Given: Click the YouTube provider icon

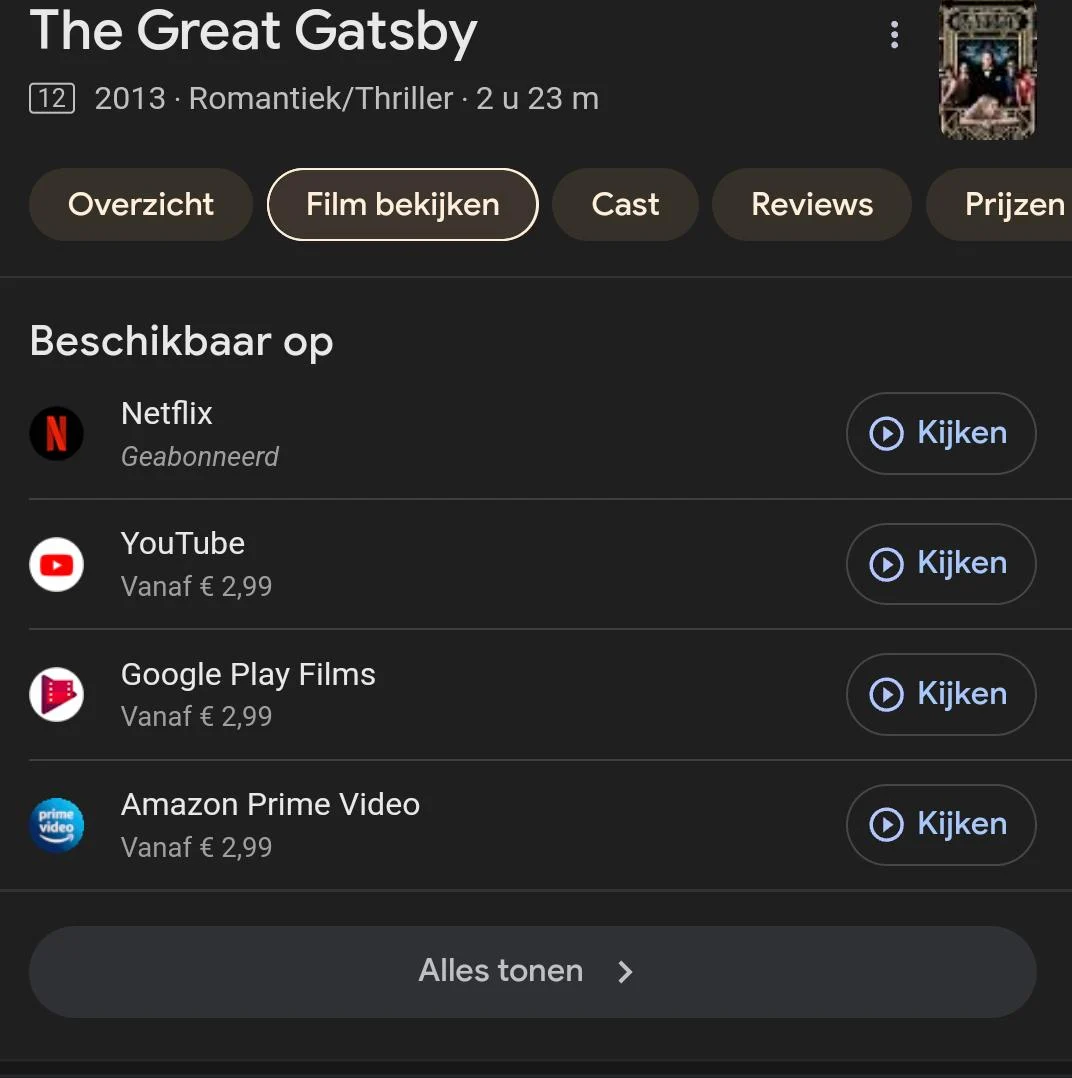Looking at the screenshot, I should (x=57, y=564).
